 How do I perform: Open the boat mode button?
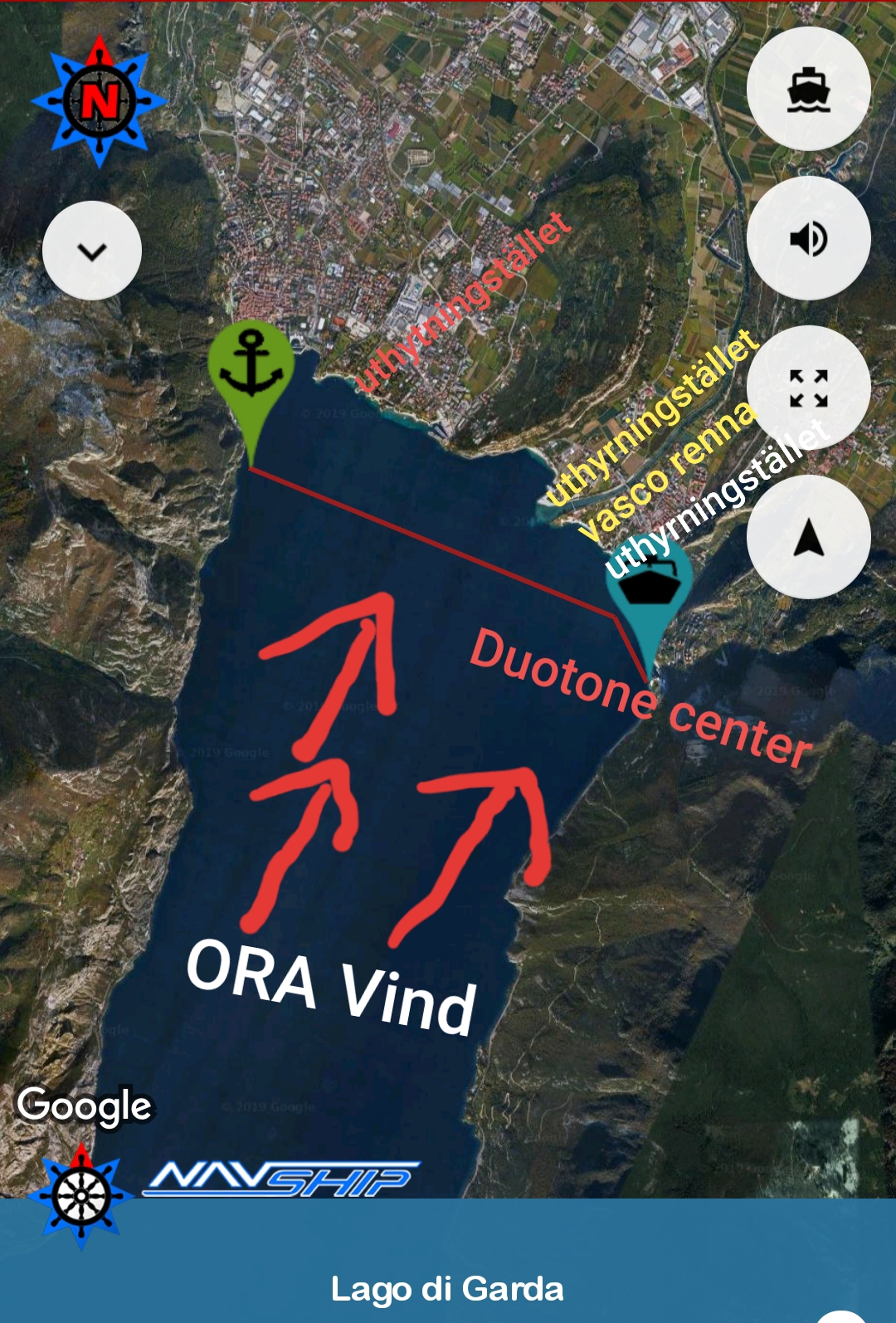tap(808, 89)
